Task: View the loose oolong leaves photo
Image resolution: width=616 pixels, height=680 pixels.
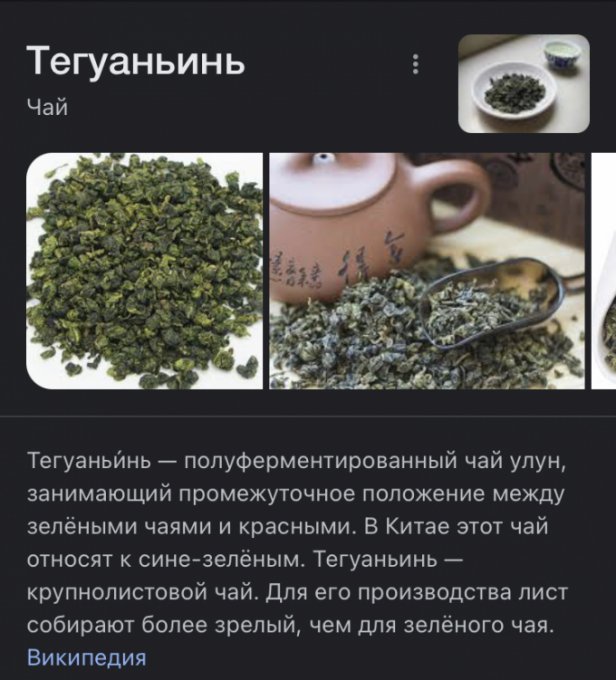Action: [x=144, y=271]
